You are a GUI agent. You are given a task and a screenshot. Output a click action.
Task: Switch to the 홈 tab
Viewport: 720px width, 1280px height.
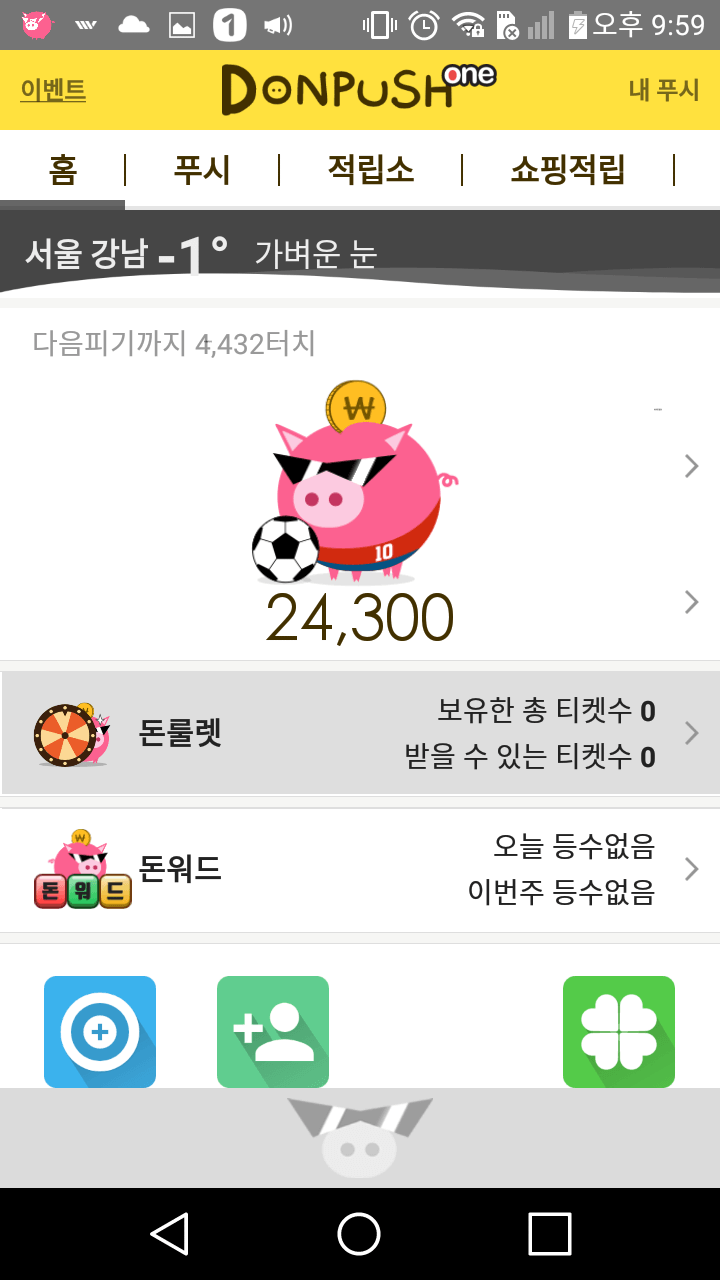coord(62,170)
